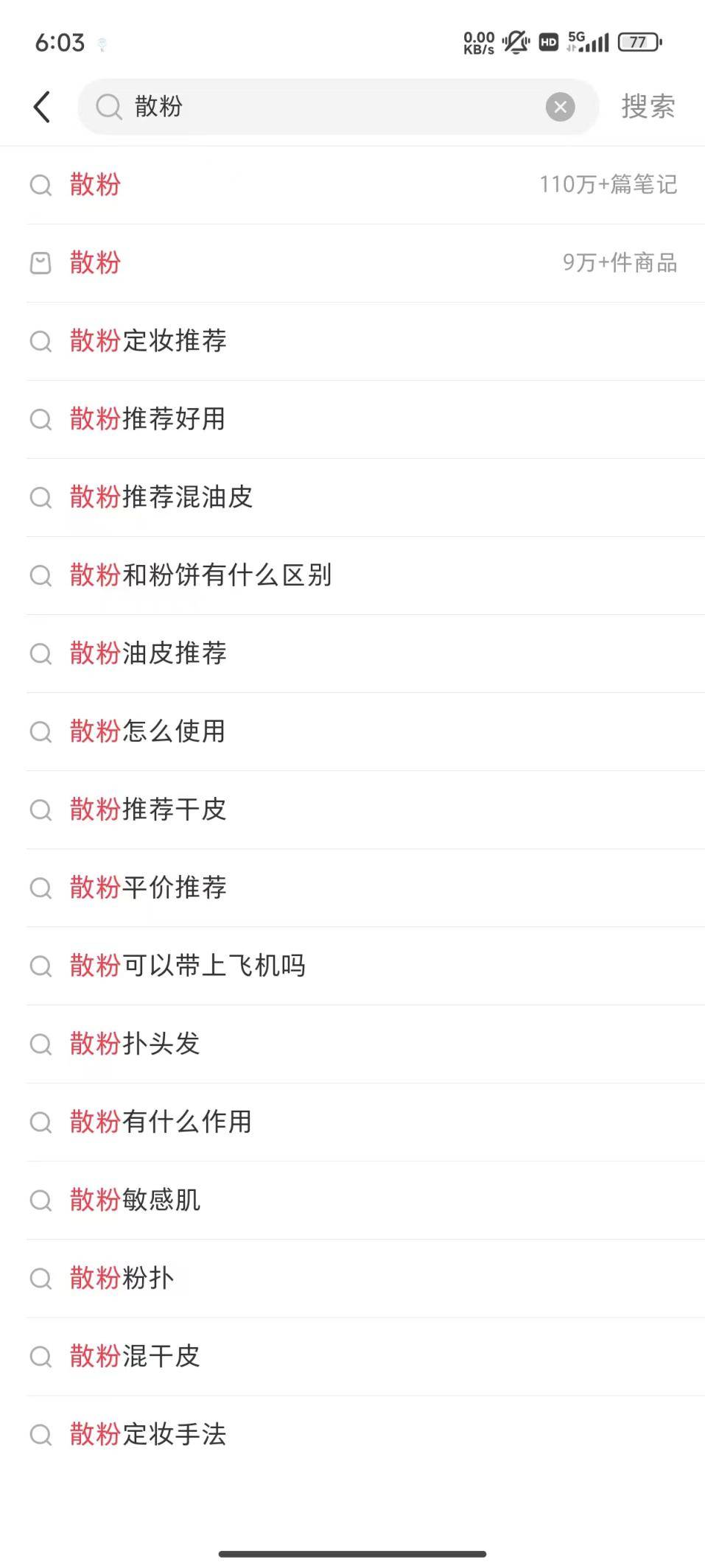Open suggestion 散粉定妆手法
The image size is (705, 1568).
tap(352, 1434)
